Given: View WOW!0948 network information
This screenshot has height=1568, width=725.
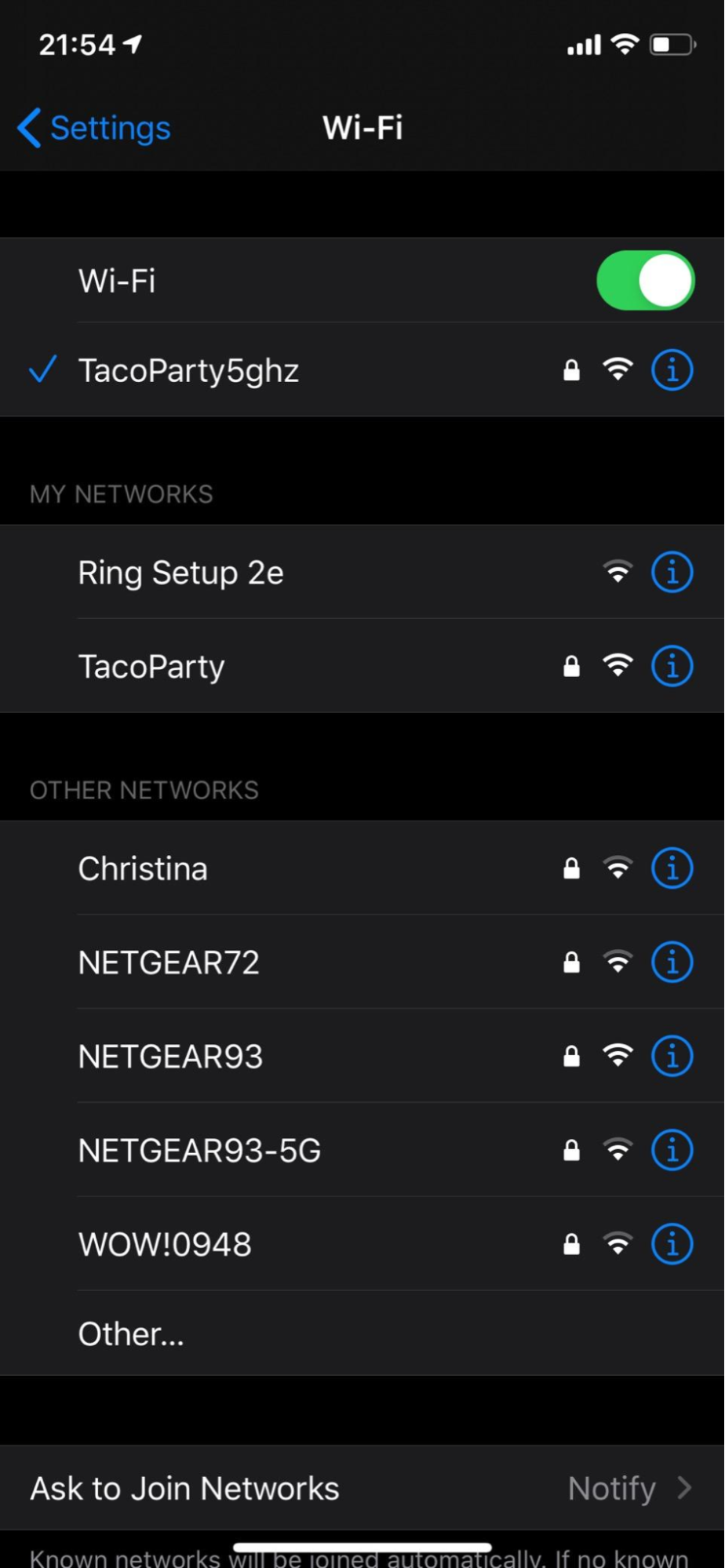Looking at the screenshot, I should click(x=672, y=1243).
